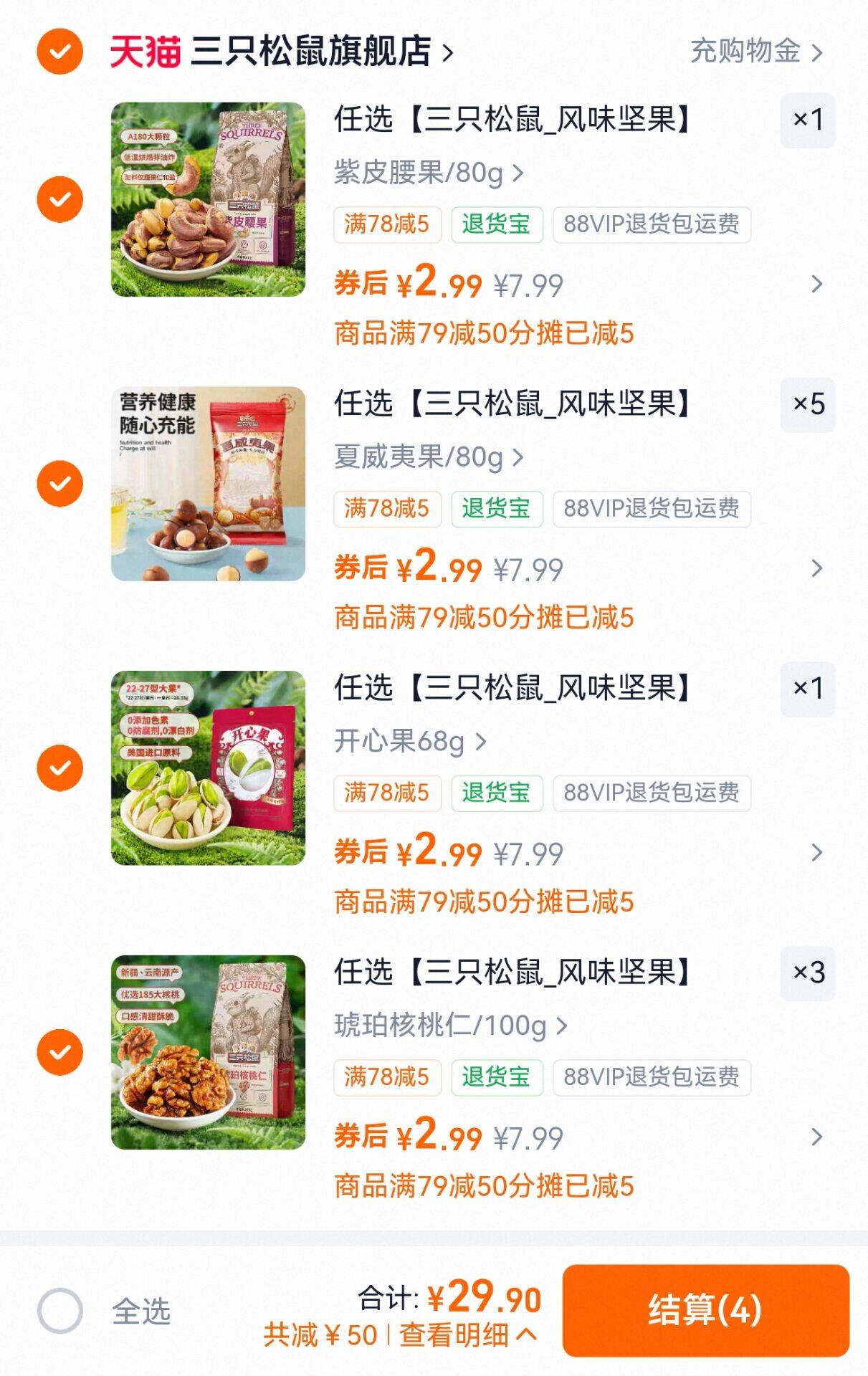Screen dimensions: 868x1376
Task: Change the 紫皮腰果/80g variant
Action: [x=428, y=173]
